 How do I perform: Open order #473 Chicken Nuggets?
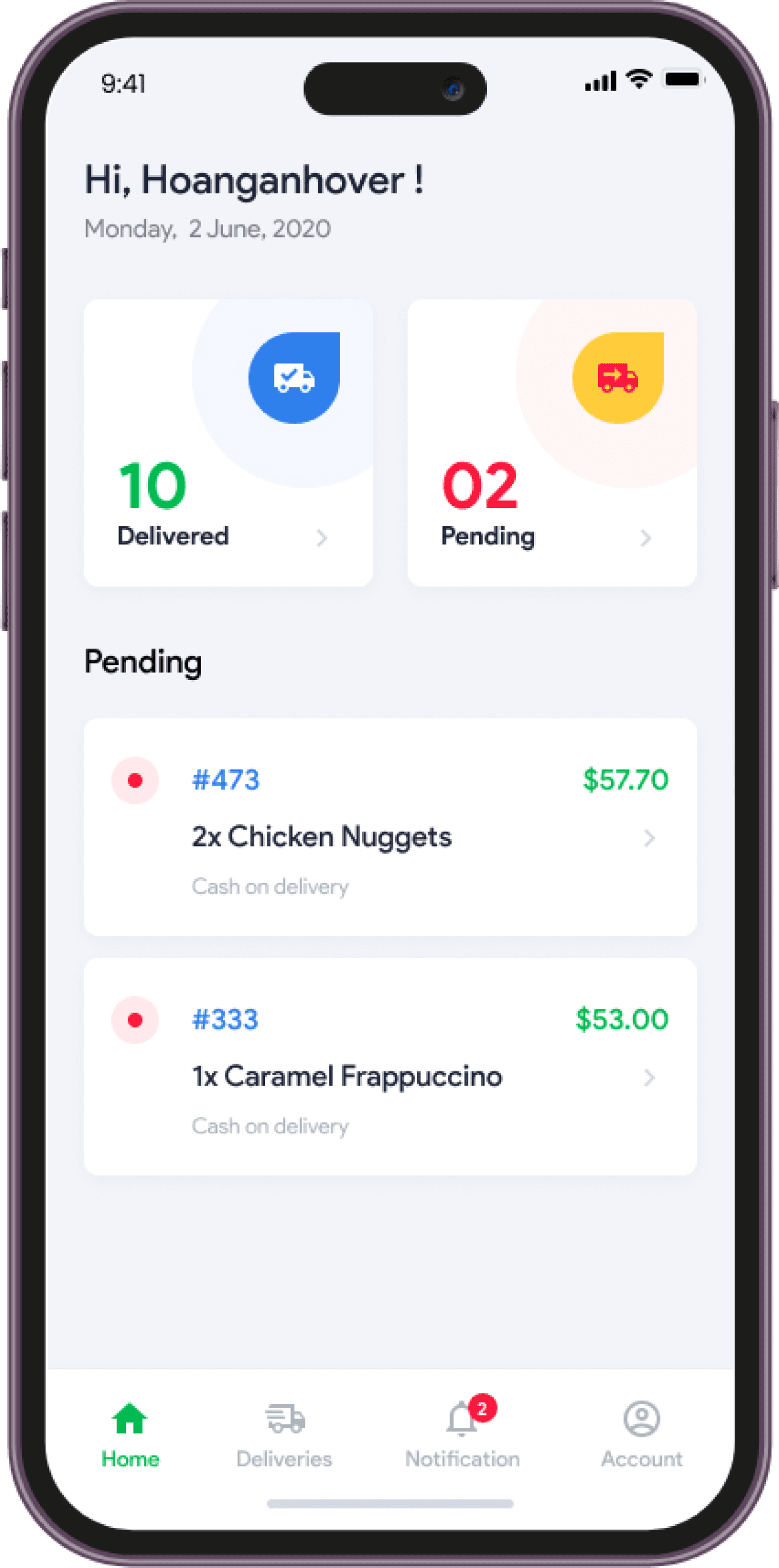click(x=390, y=826)
